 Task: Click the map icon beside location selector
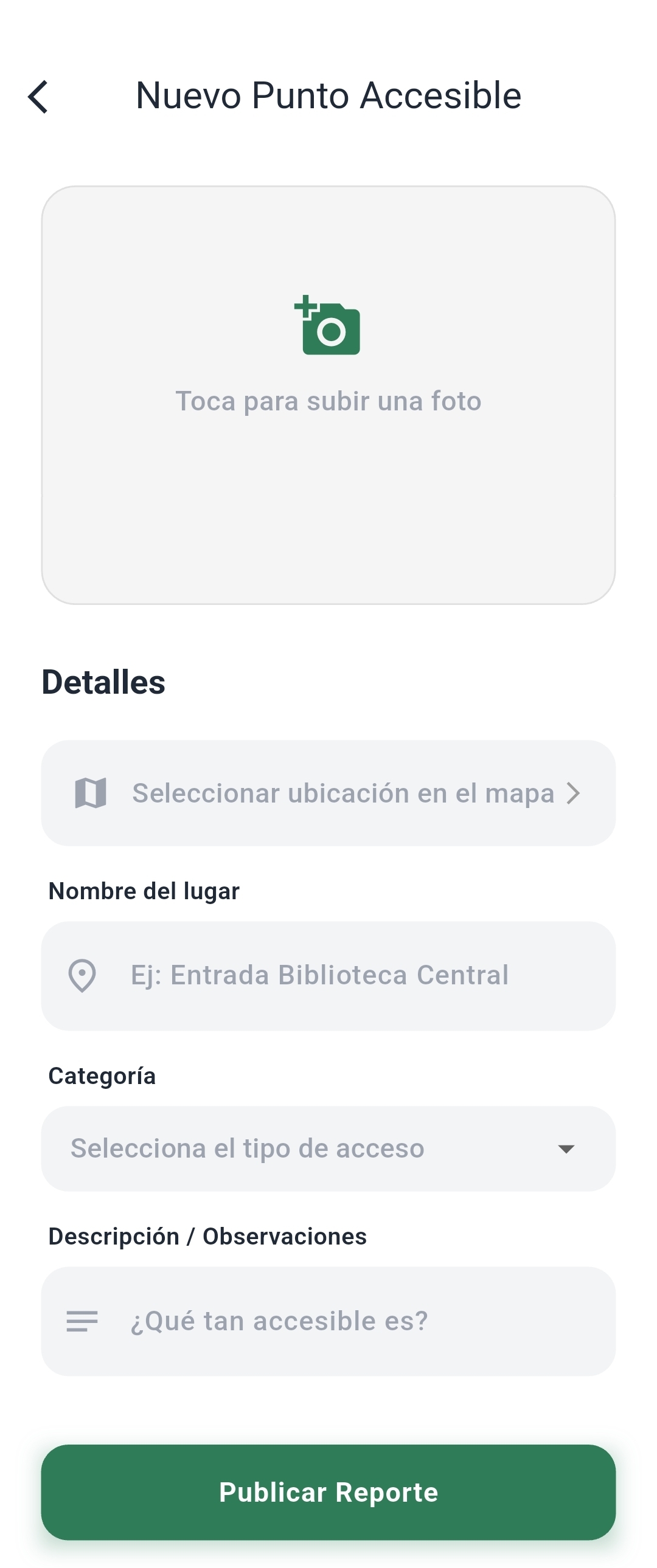click(90, 793)
